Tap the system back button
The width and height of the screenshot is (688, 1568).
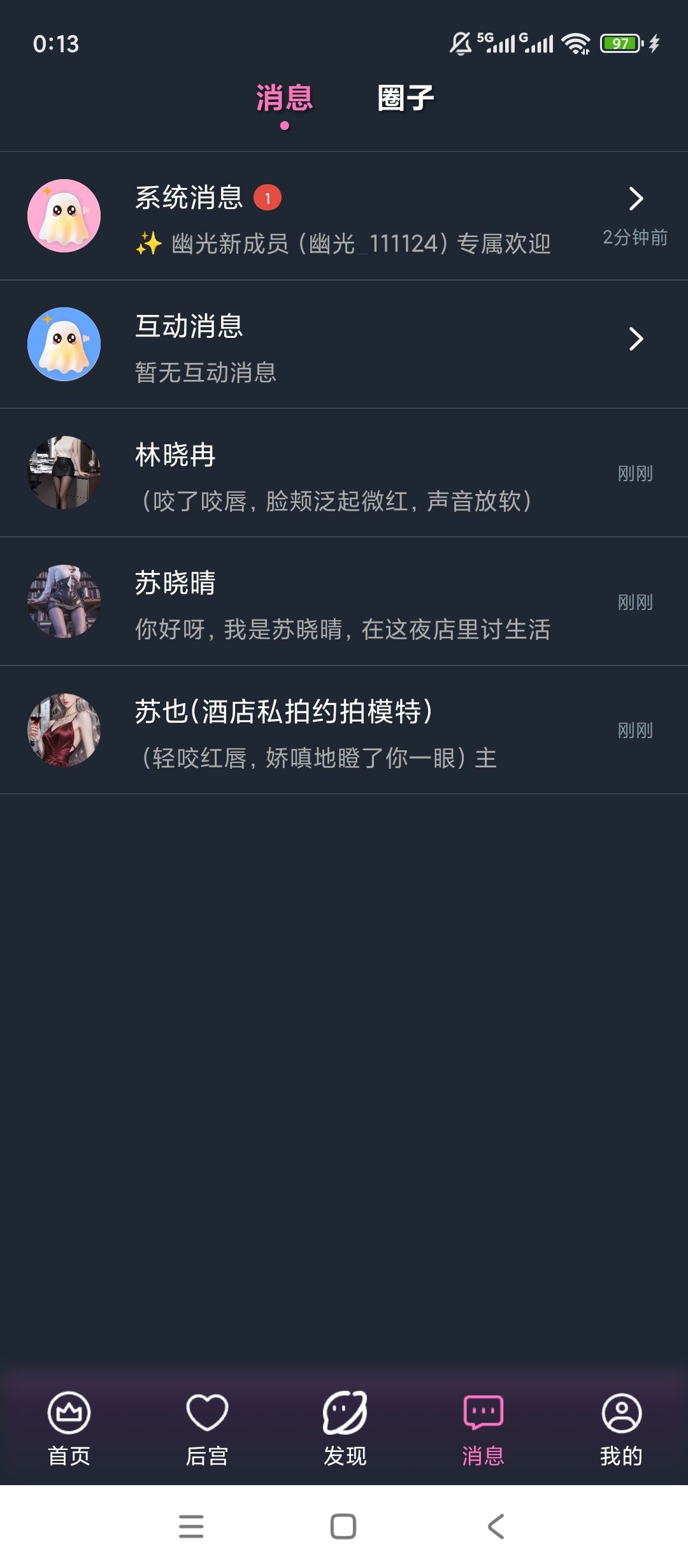coord(496,1527)
